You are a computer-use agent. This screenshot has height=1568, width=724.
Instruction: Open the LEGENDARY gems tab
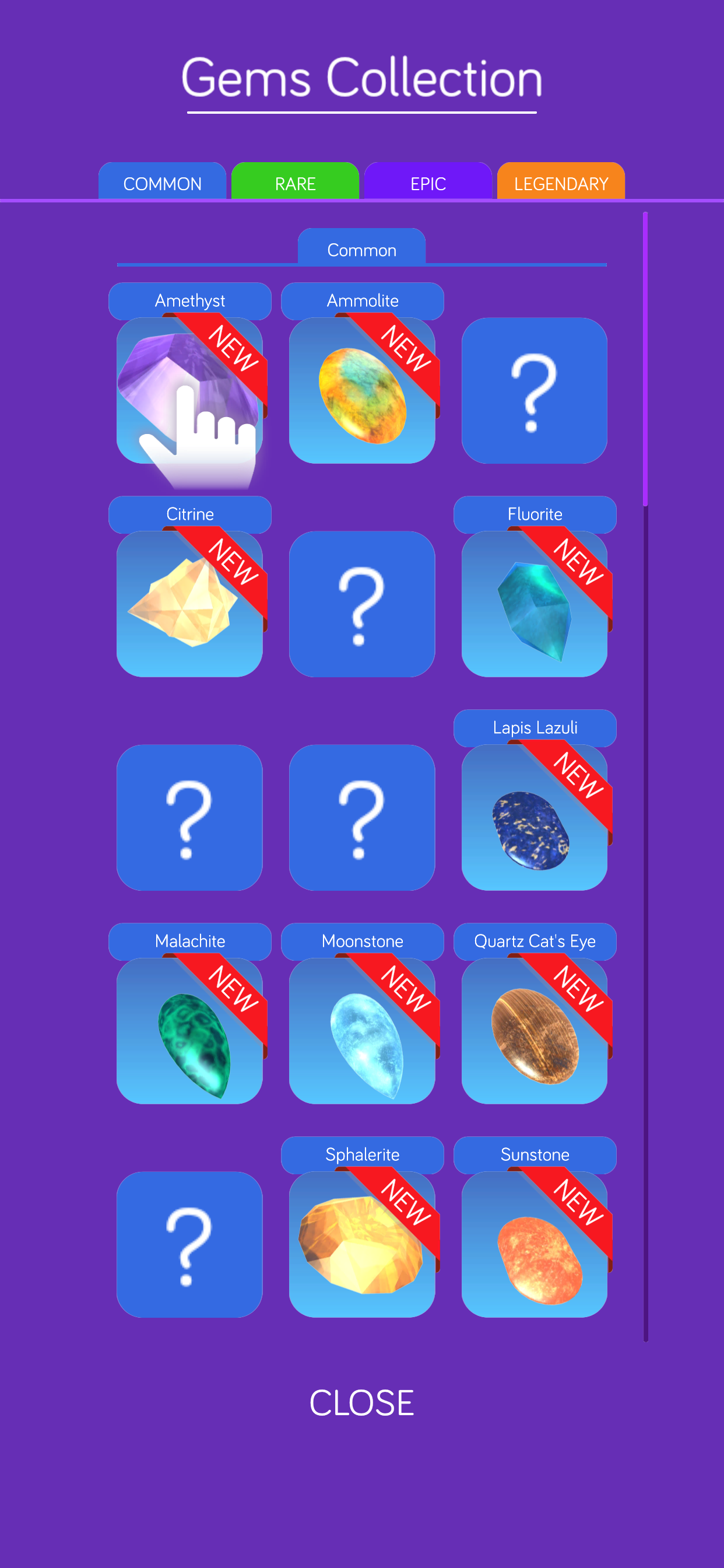tap(560, 182)
